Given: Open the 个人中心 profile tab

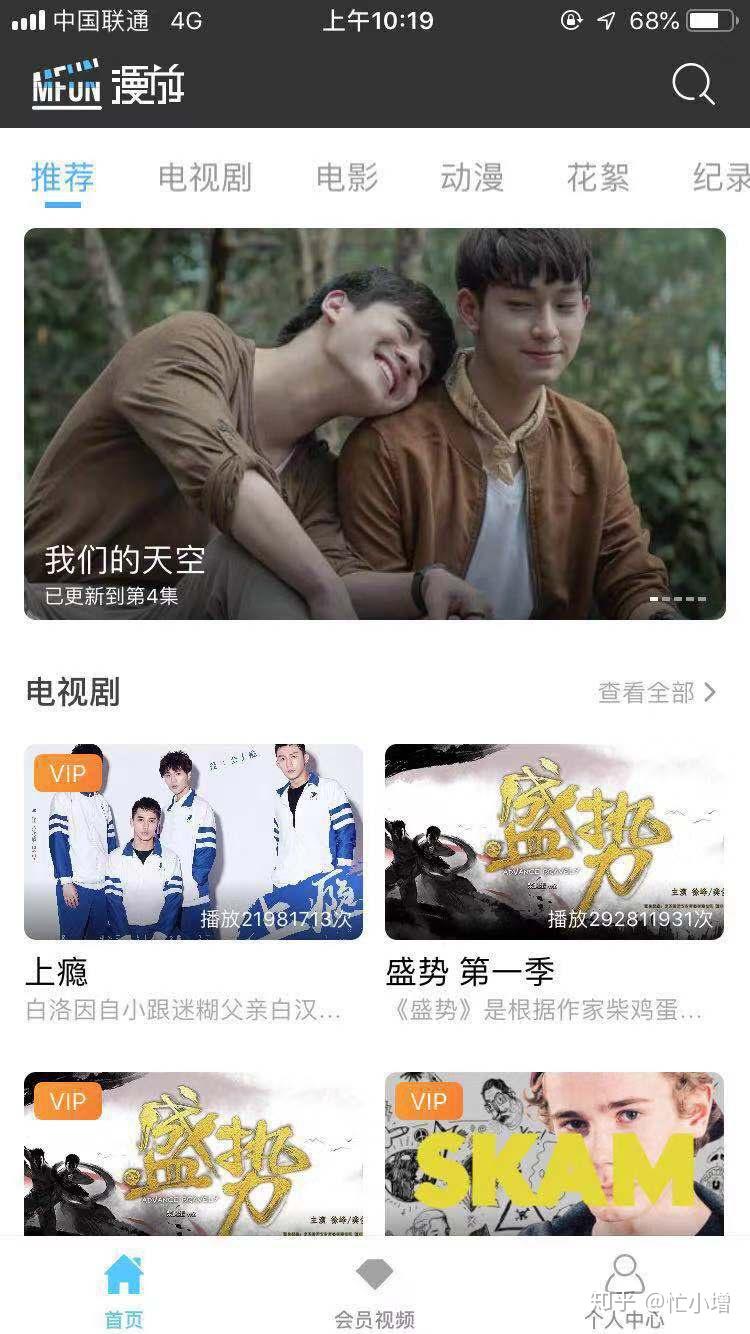Looking at the screenshot, I should click(624, 1291).
